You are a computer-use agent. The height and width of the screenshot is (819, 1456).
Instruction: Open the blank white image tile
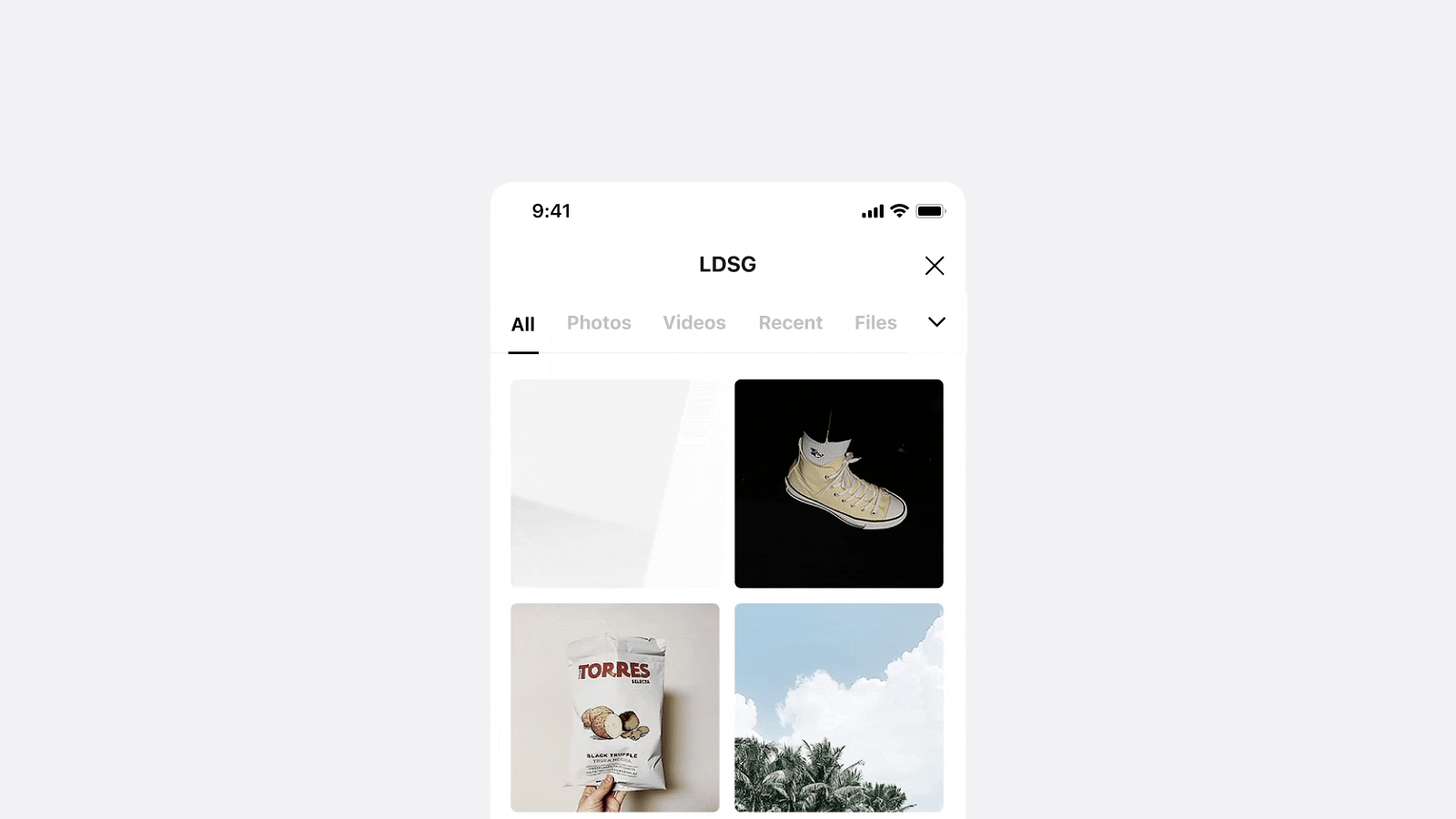click(x=615, y=483)
